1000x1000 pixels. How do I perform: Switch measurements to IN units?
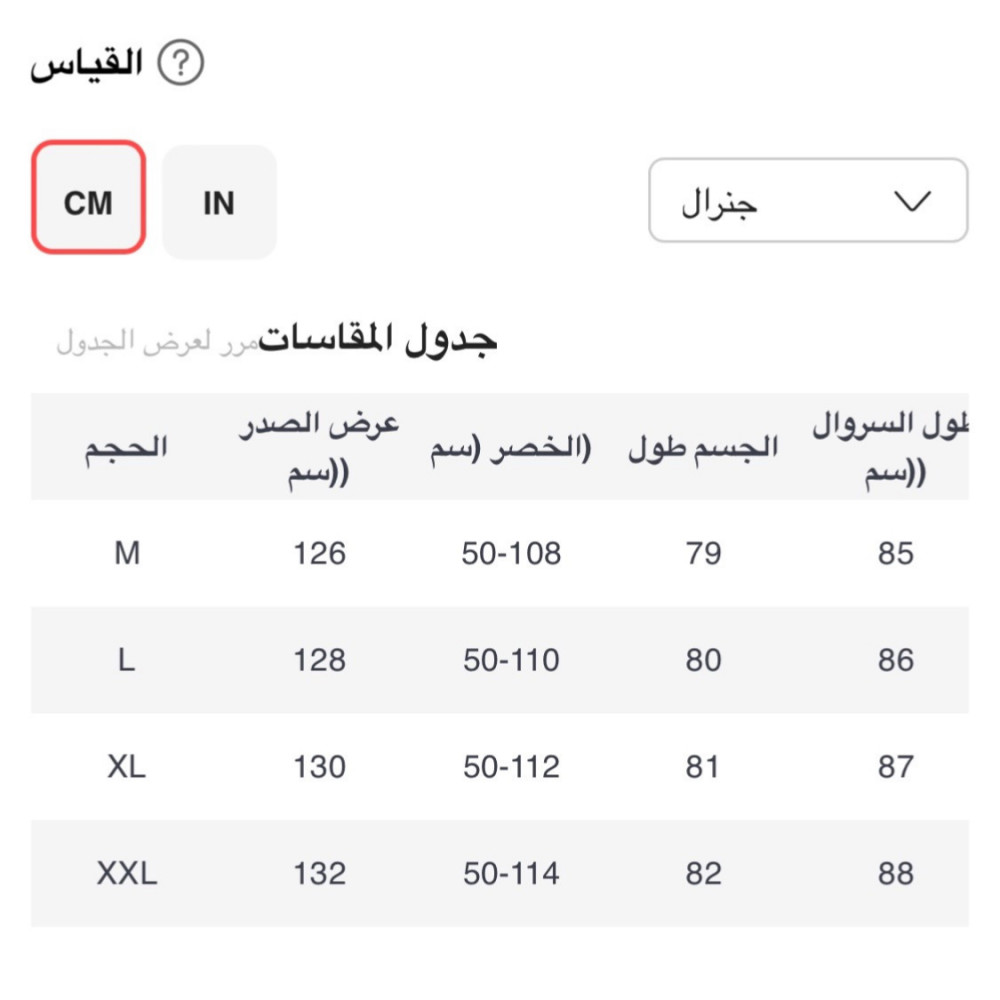pos(219,202)
